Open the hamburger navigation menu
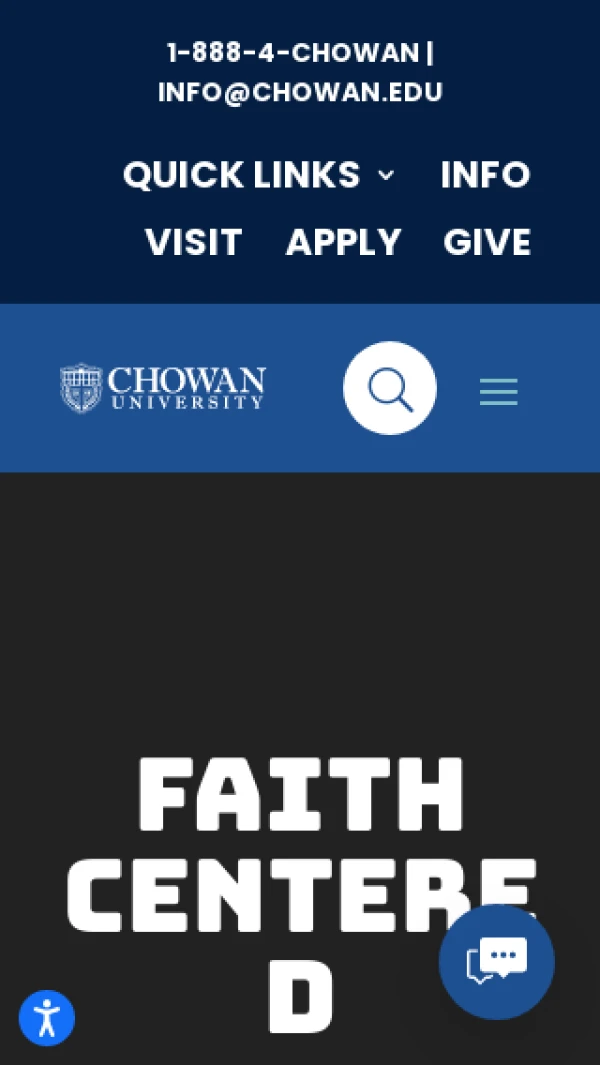This screenshot has height=1065, width=600. pos(498,391)
